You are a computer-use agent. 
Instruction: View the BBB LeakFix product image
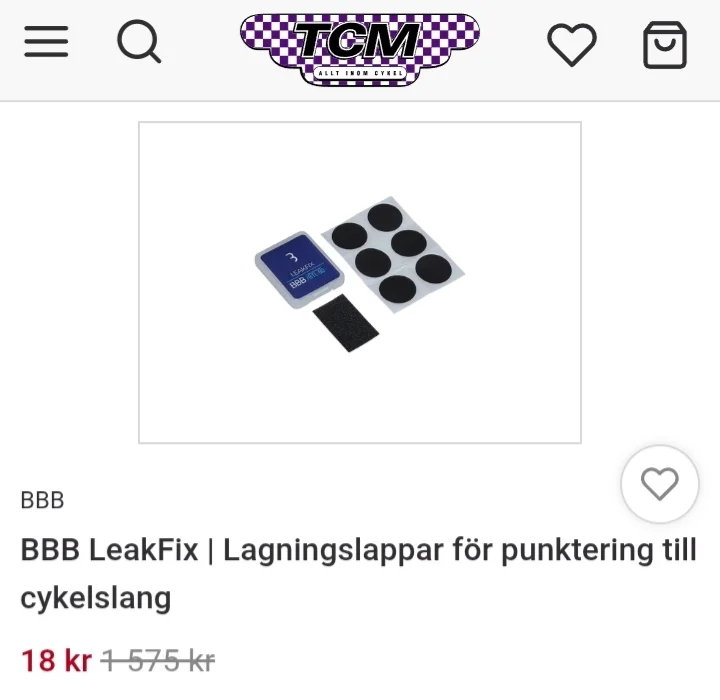coord(360,282)
